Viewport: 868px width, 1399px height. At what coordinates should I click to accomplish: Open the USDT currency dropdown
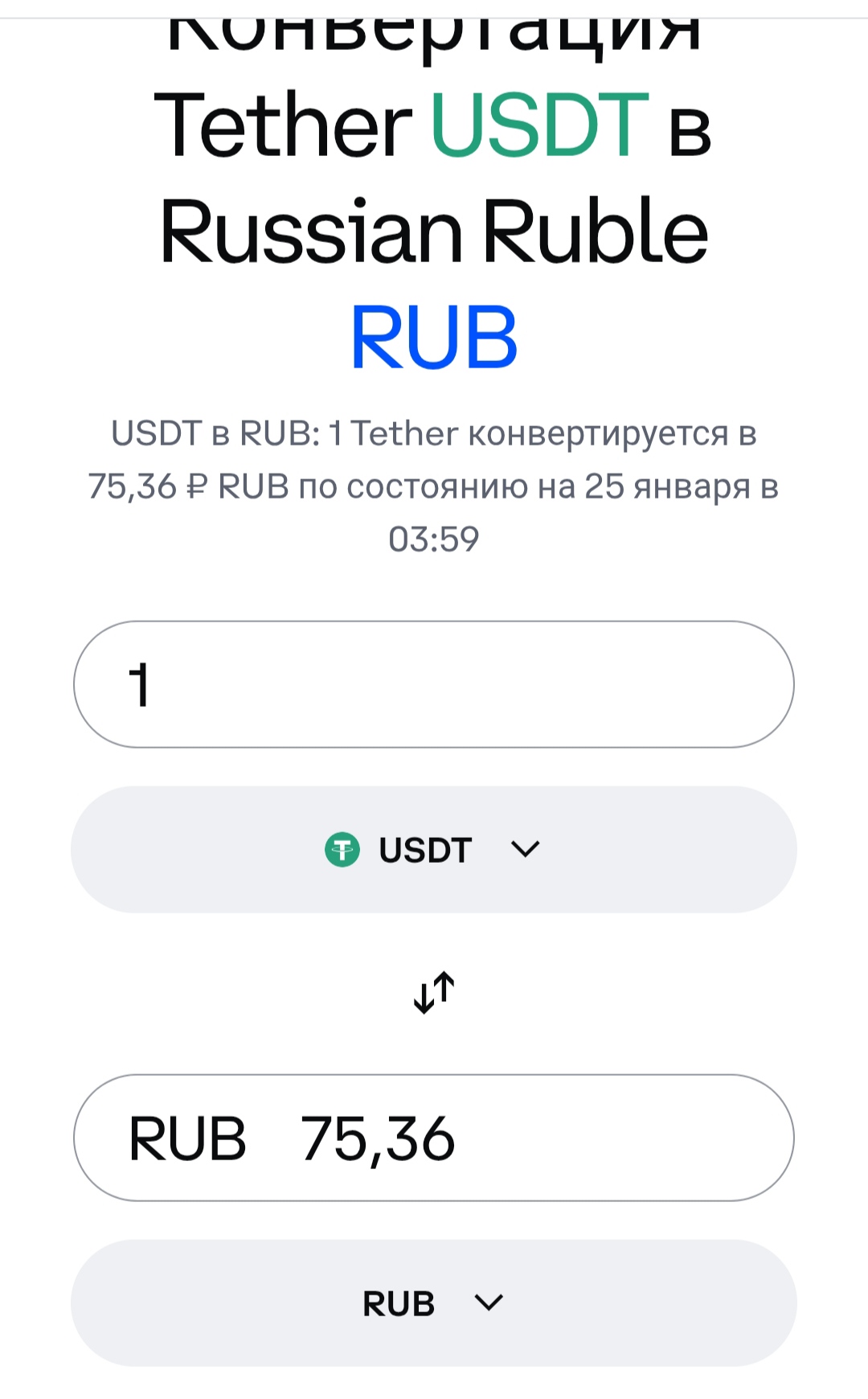(434, 850)
